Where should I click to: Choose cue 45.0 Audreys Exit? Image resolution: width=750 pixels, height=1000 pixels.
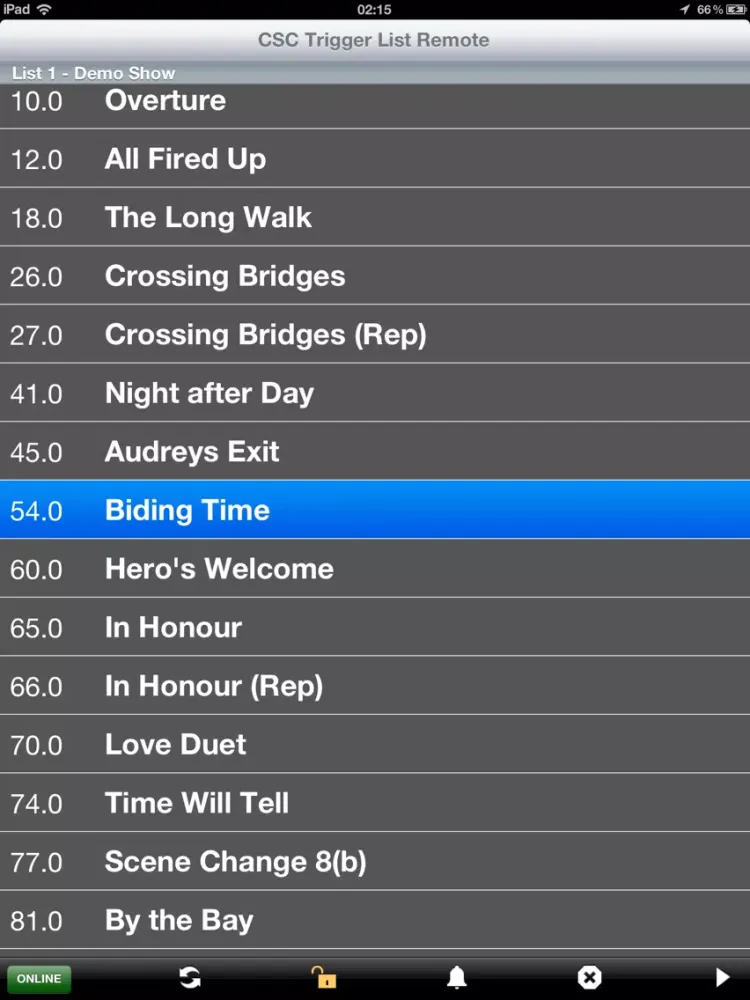375,452
